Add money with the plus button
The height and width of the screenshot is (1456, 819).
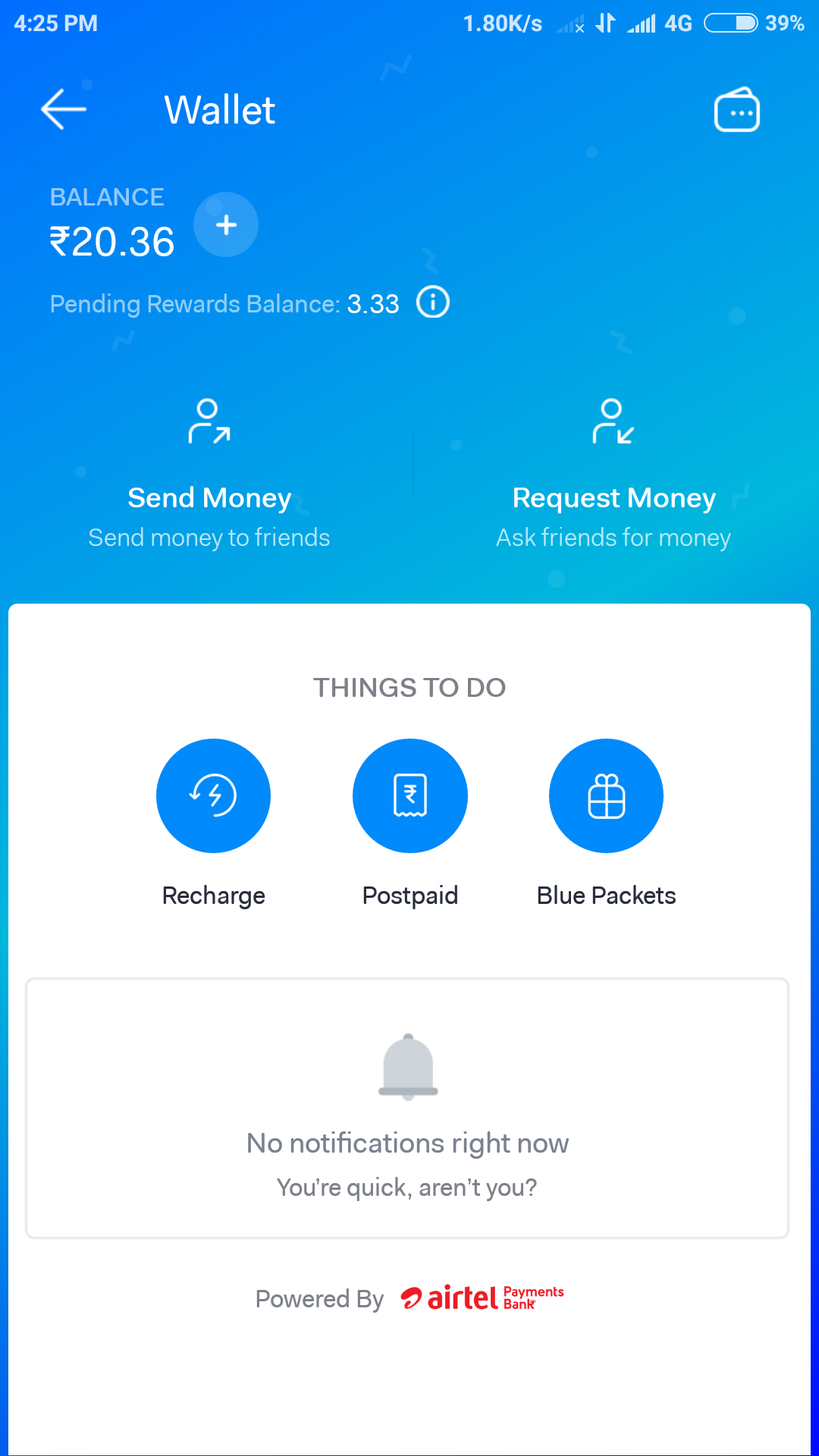tap(226, 225)
